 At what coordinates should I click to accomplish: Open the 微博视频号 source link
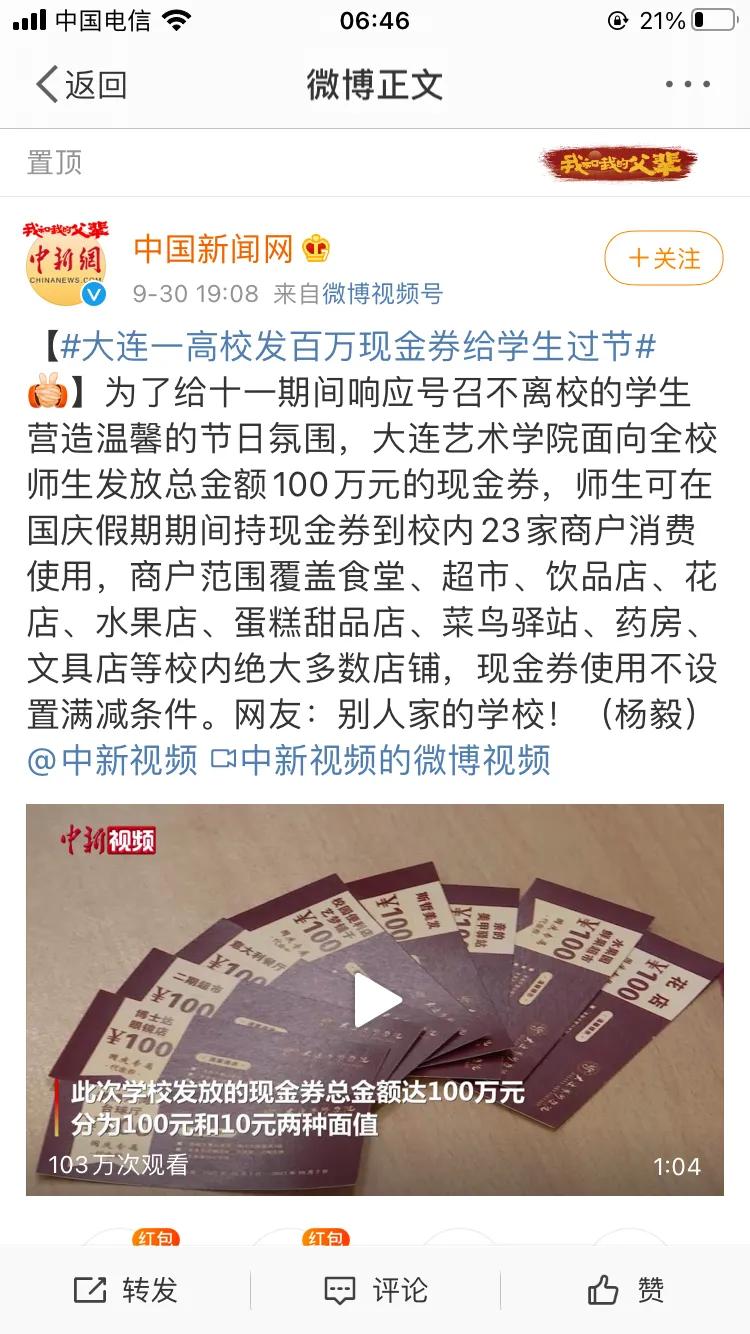pyautogui.click(x=382, y=294)
